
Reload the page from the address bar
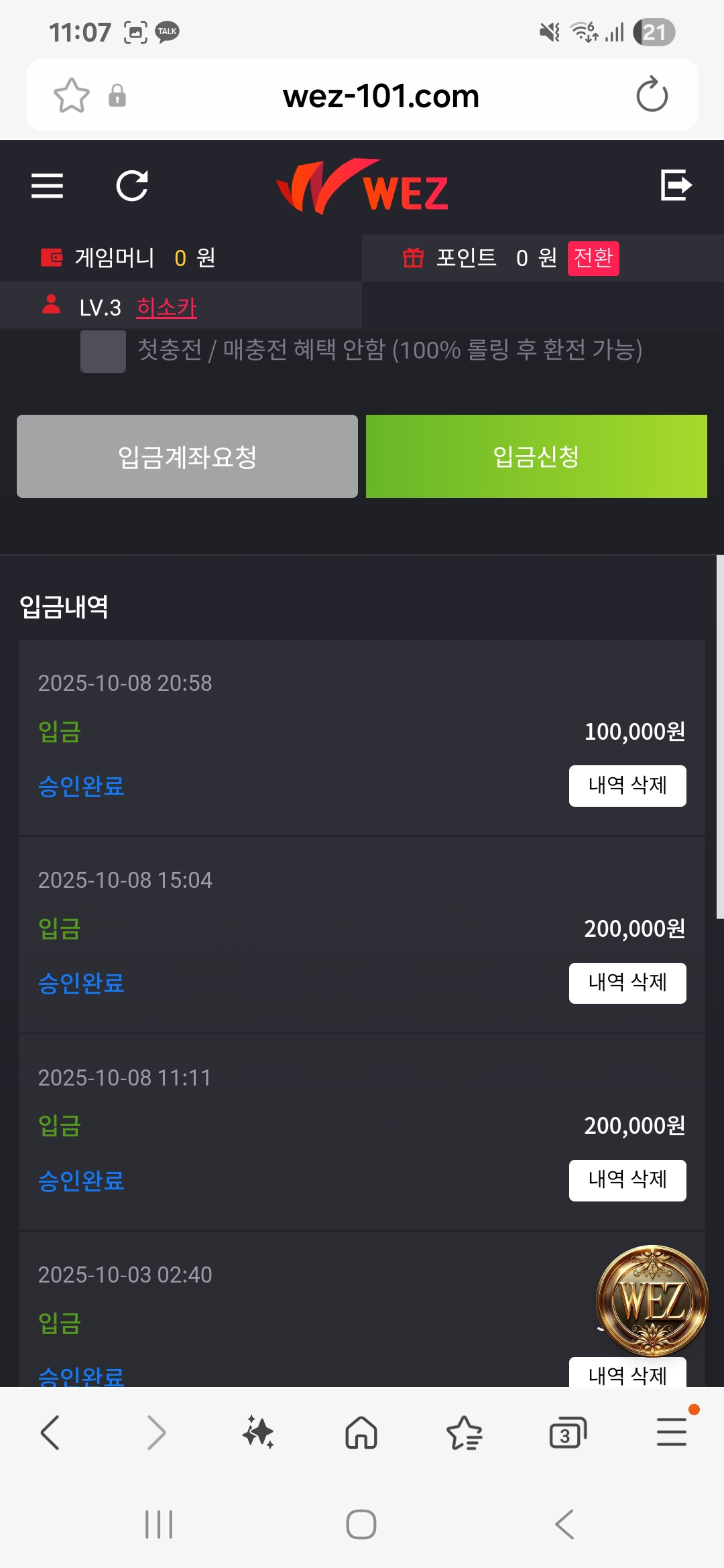652,95
